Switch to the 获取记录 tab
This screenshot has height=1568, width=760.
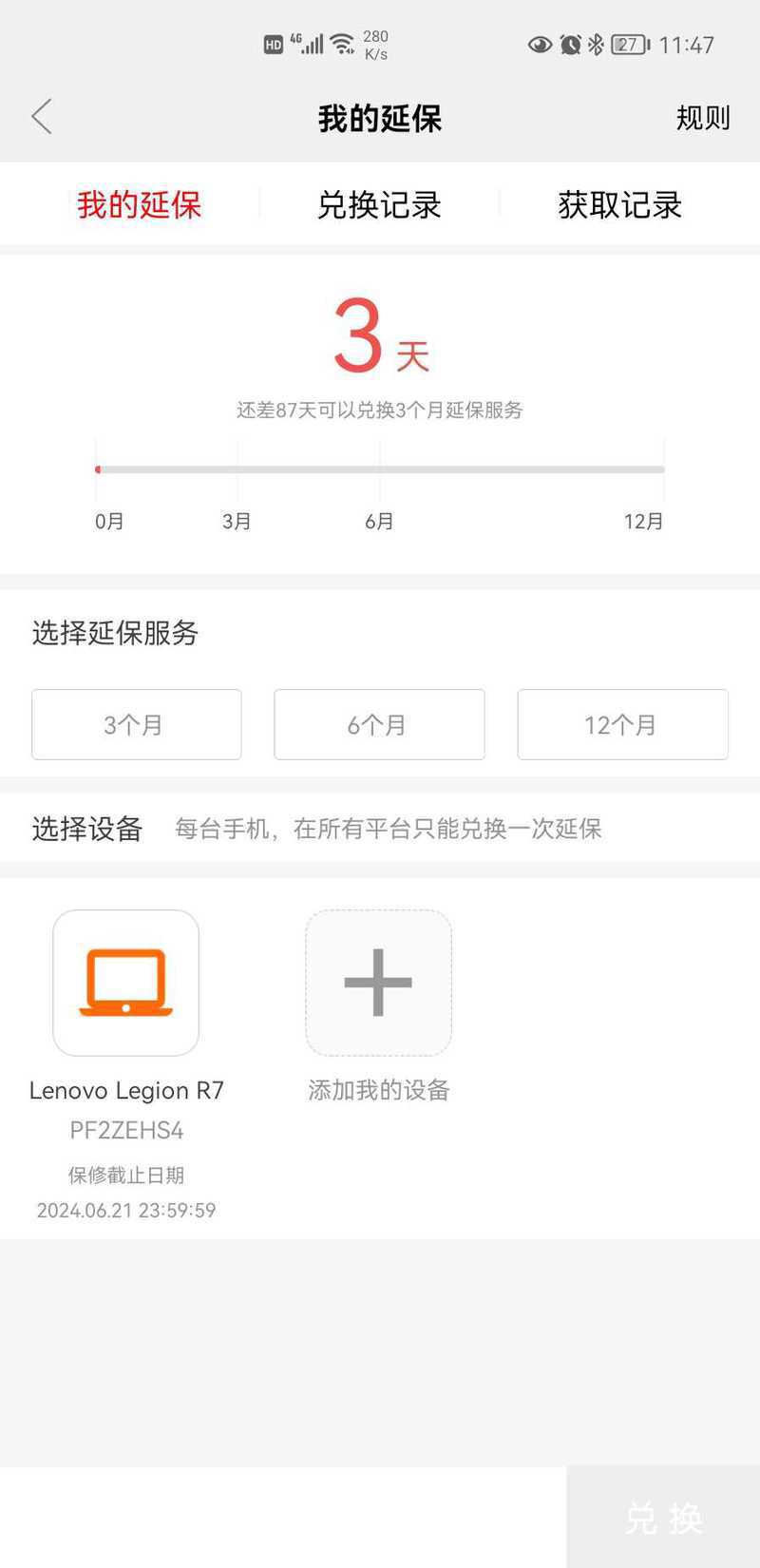click(619, 205)
